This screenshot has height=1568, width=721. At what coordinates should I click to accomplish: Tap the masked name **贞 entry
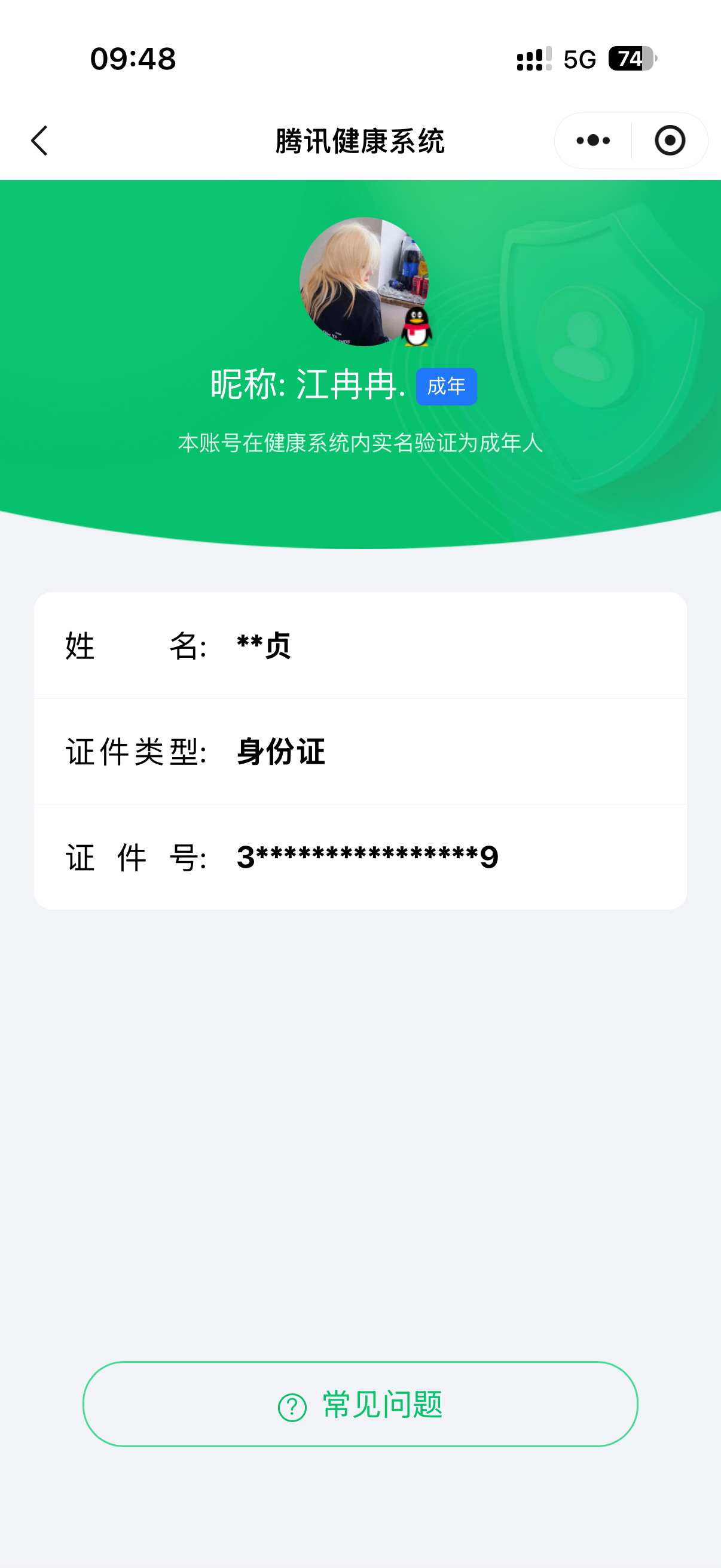[x=262, y=648]
